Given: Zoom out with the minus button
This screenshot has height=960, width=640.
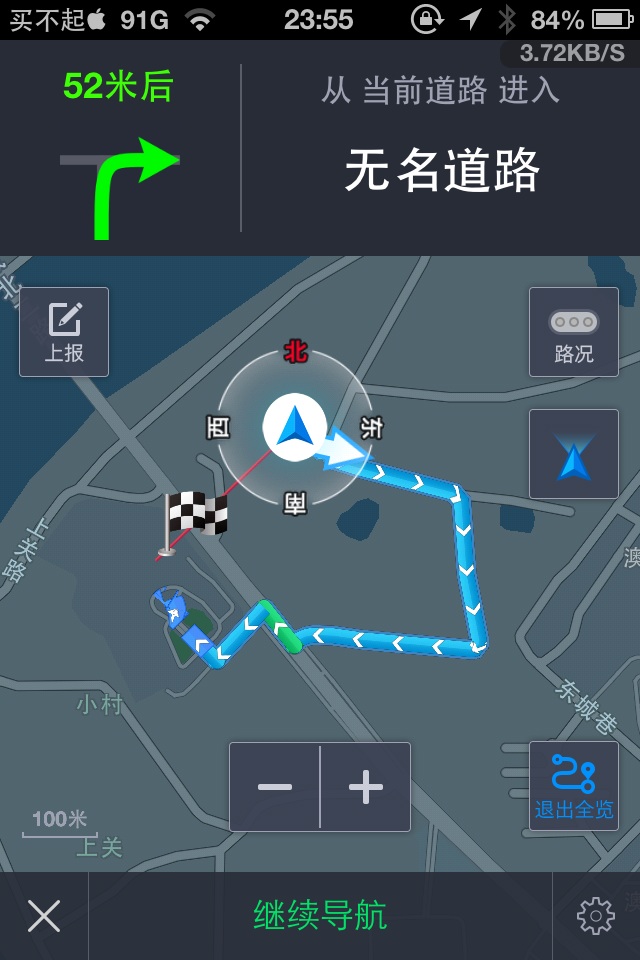Looking at the screenshot, I should (x=275, y=787).
